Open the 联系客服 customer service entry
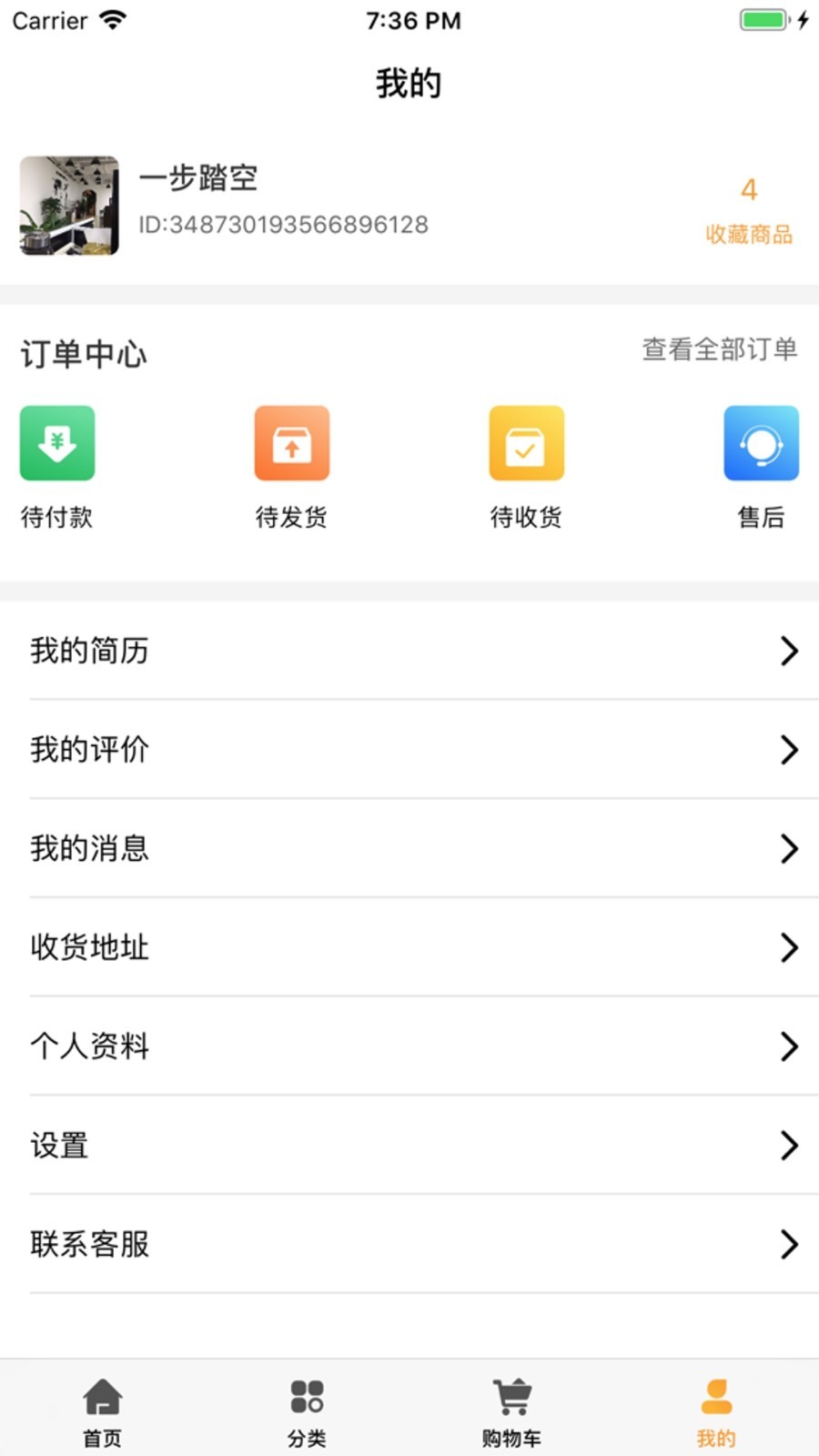This screenshot has height=1456, width=819. click(409, 1245)
